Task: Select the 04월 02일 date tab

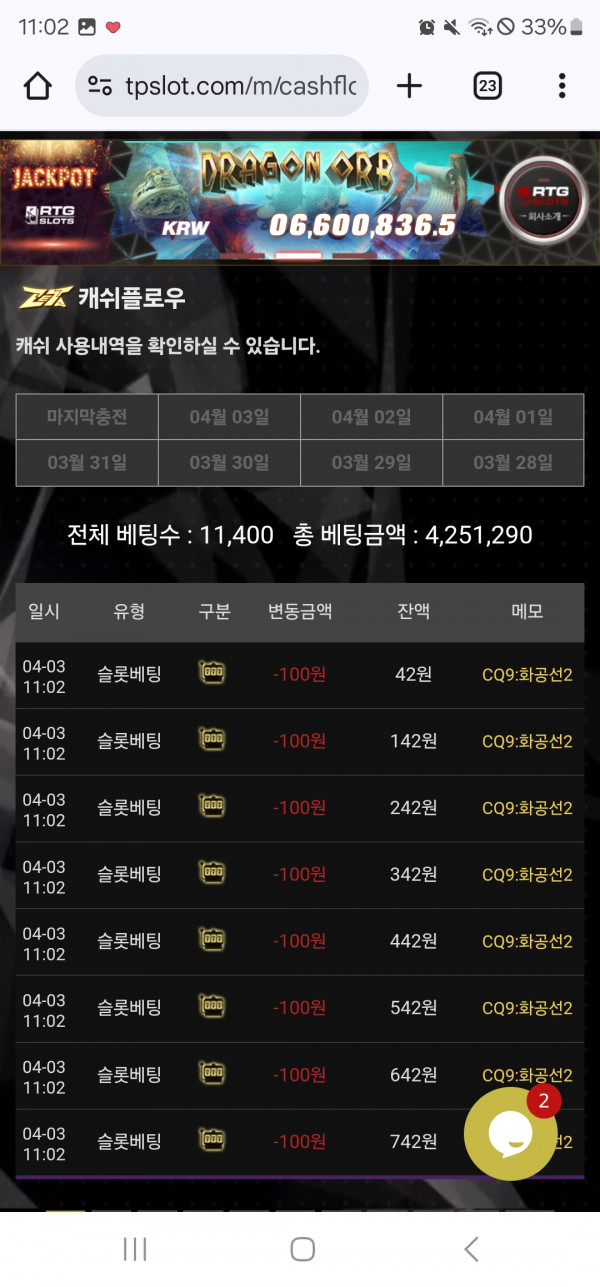Action: 371,417
